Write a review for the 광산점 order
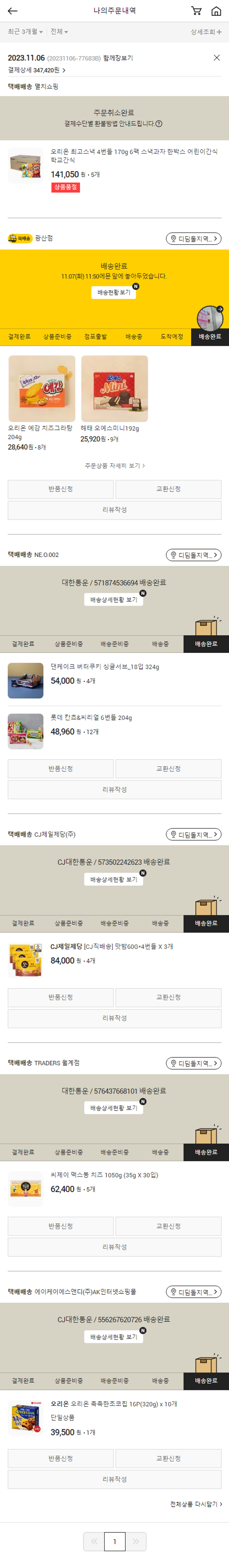 (x=114, y=510)
